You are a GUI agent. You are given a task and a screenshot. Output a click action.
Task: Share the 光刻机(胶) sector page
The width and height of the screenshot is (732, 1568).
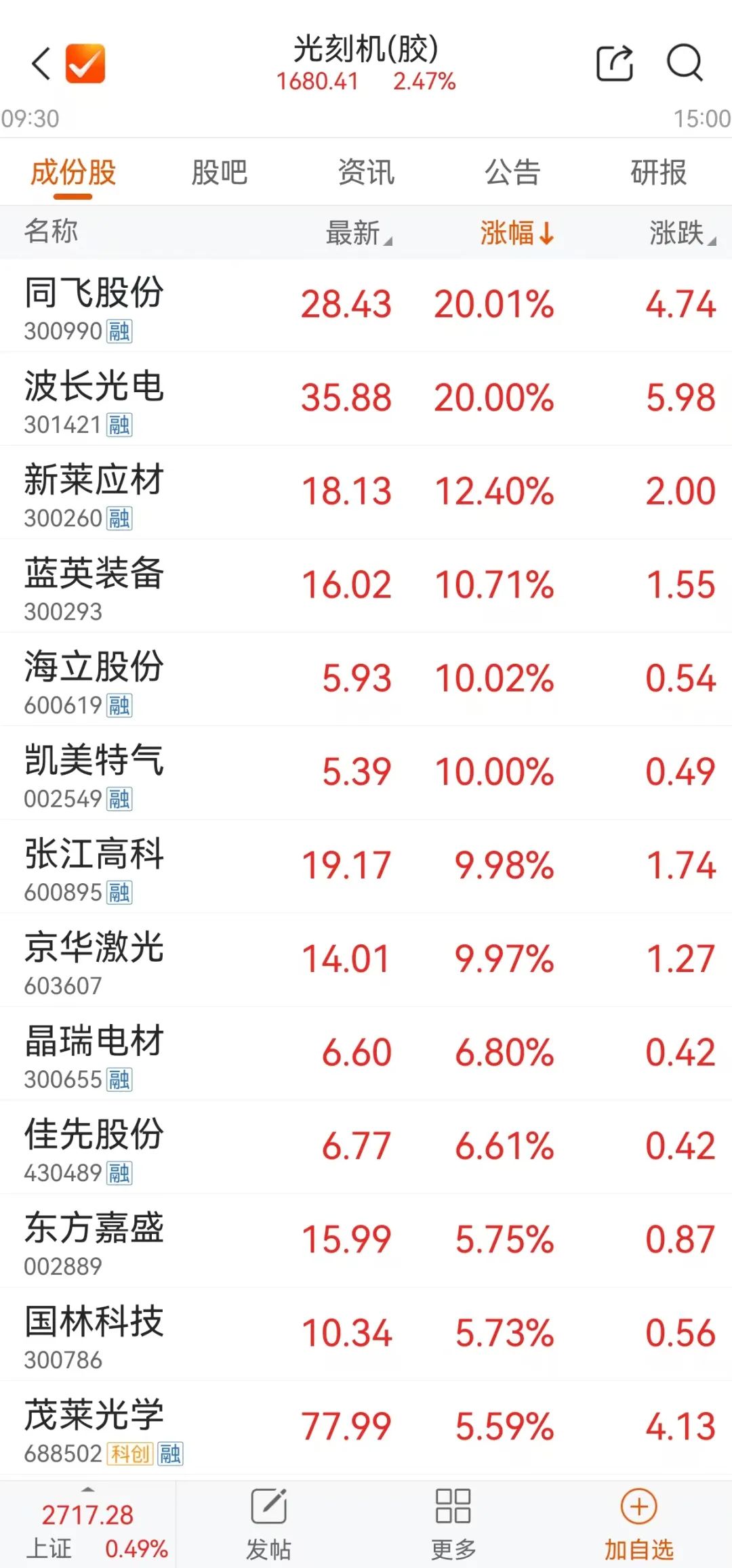[x=615, y=64]
